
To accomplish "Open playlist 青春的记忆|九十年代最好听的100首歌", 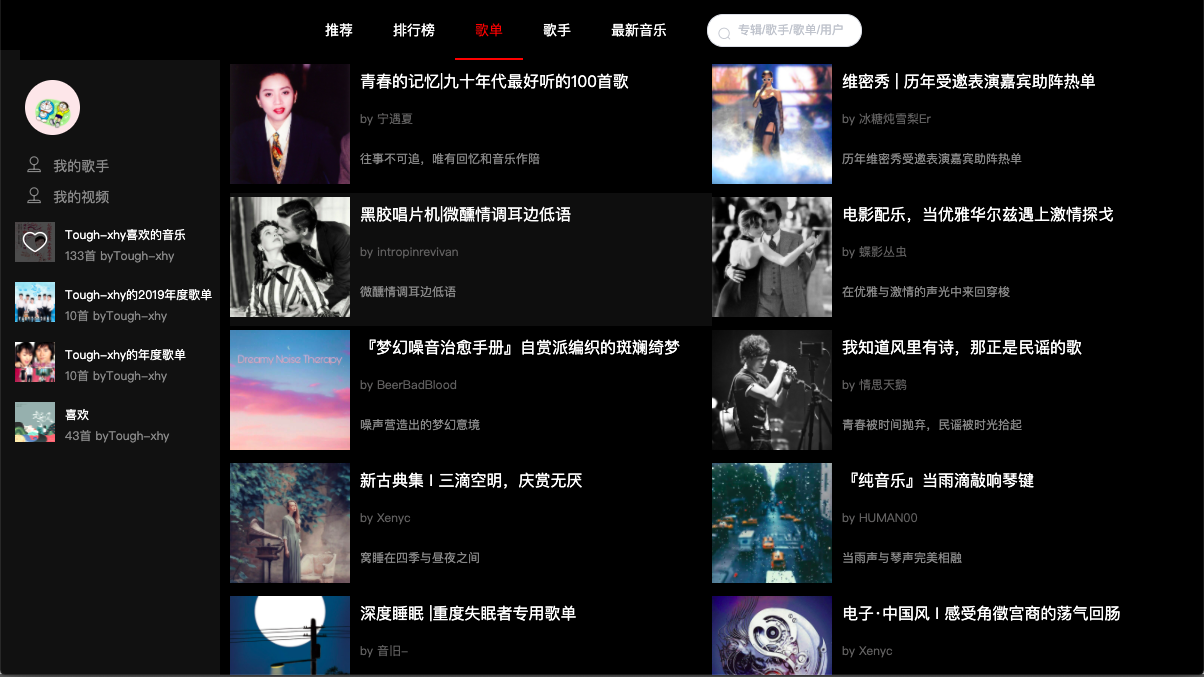I will (x=494, y=82).
